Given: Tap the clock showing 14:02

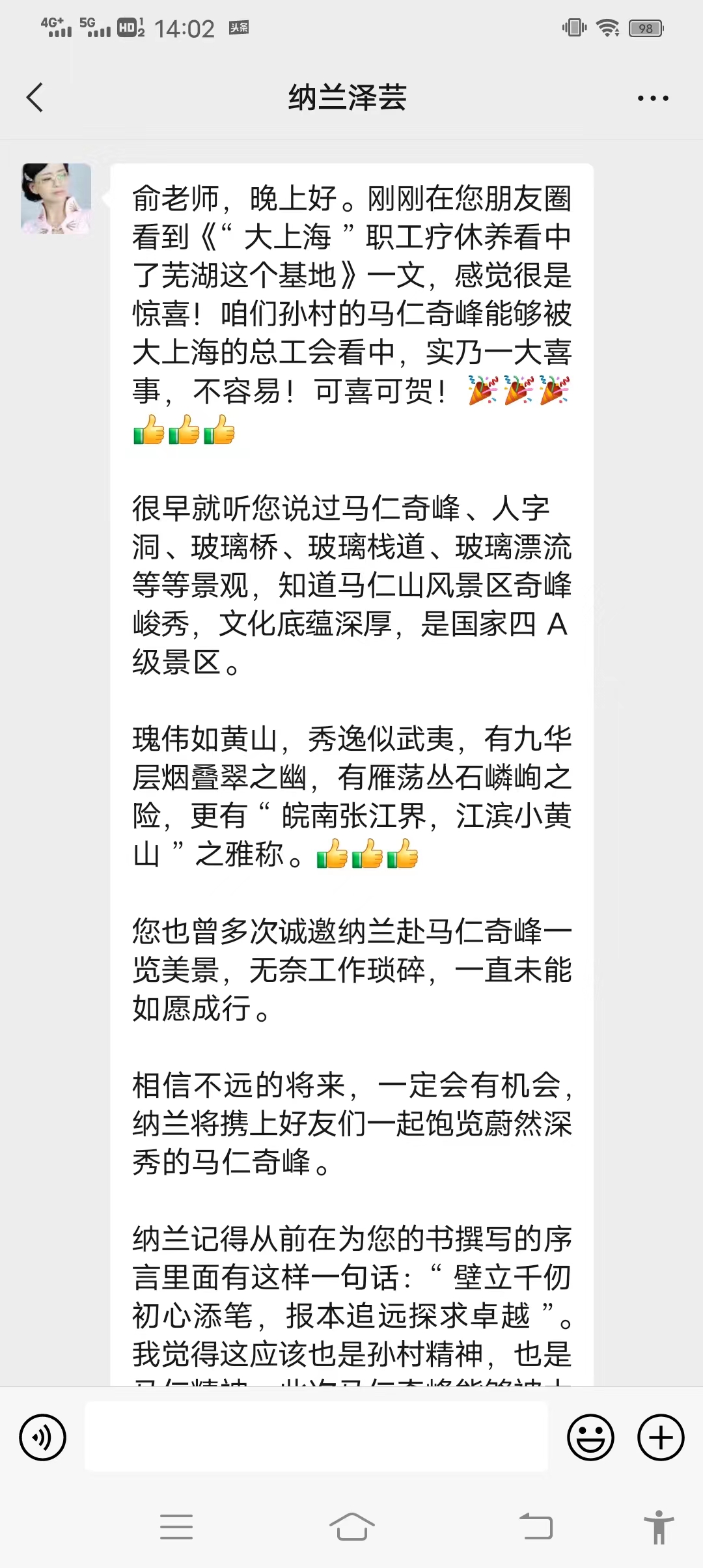Looking at the screenshot, I should click(184, 28).
